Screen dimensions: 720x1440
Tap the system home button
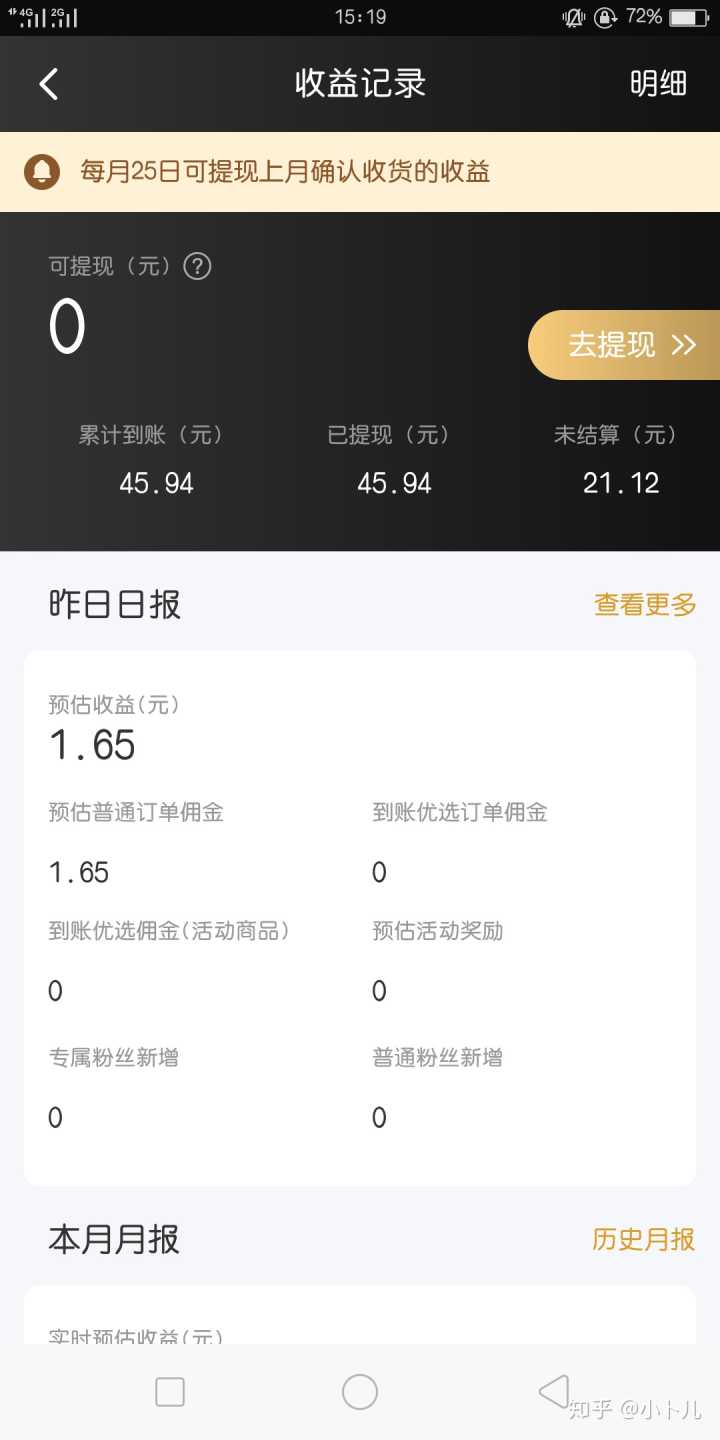click(x=360, y=1392)
